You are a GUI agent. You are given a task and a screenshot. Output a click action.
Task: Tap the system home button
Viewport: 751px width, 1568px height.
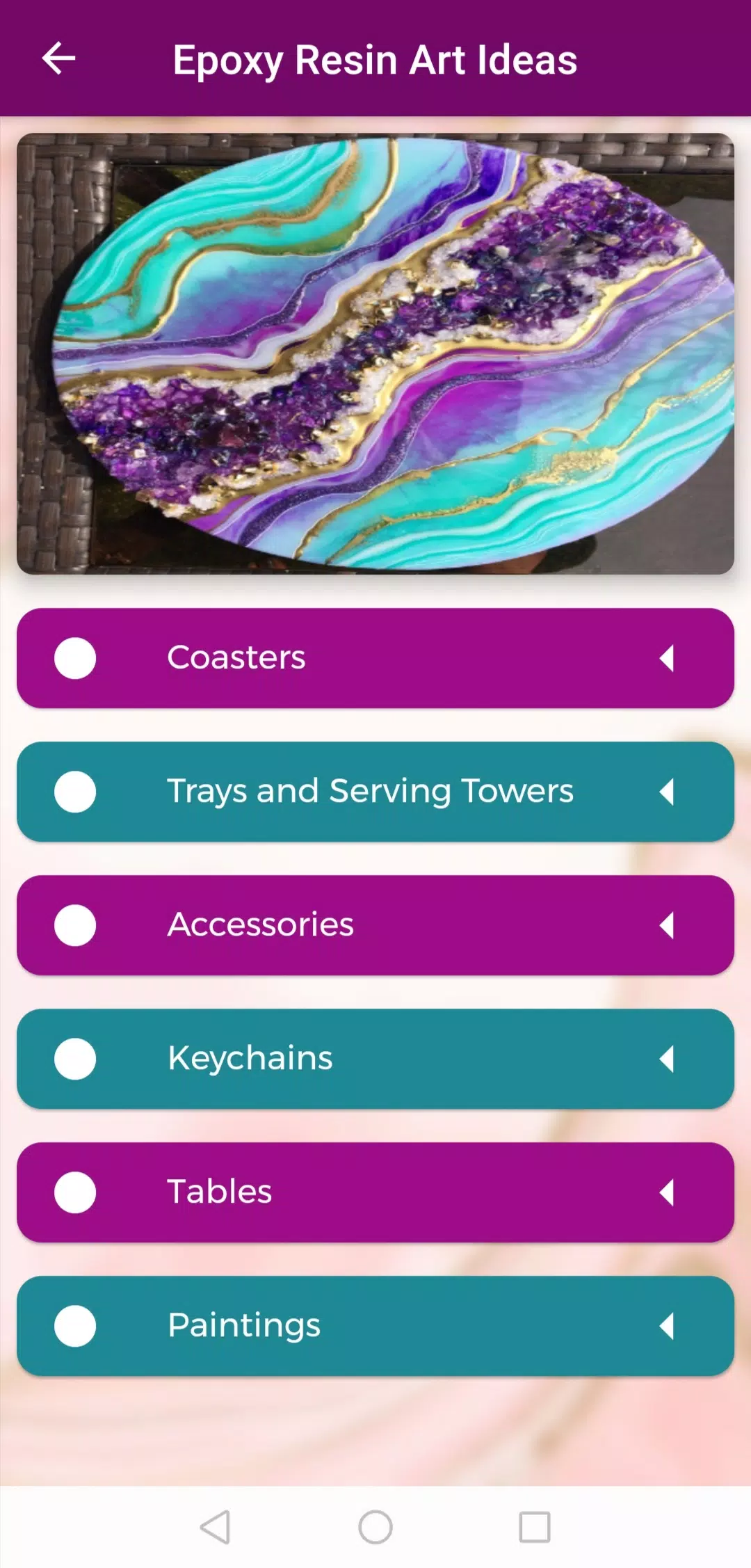(375, 1528)
